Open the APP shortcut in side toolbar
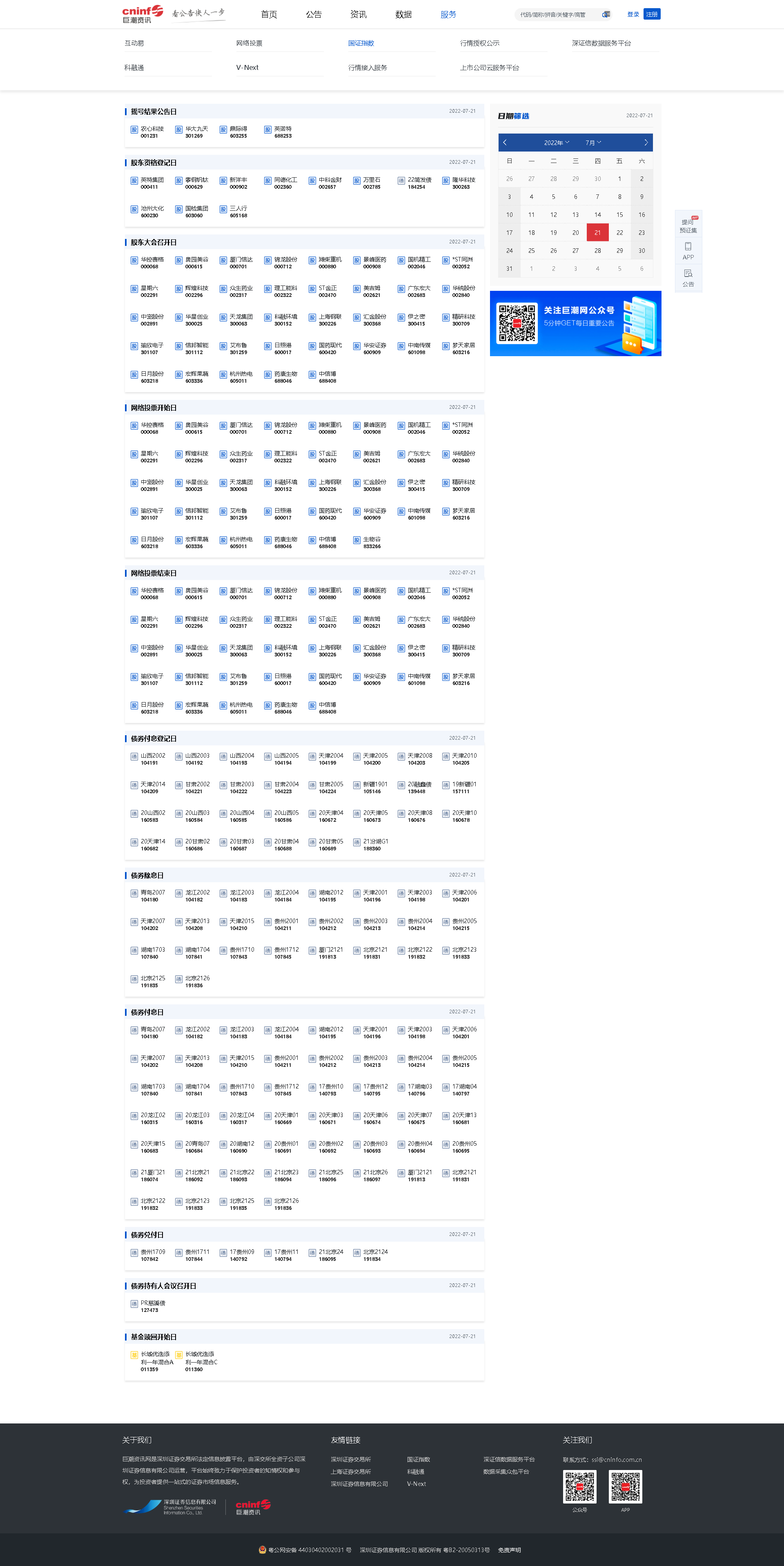This screenshot has height=1566, width=784. [688, 251]
